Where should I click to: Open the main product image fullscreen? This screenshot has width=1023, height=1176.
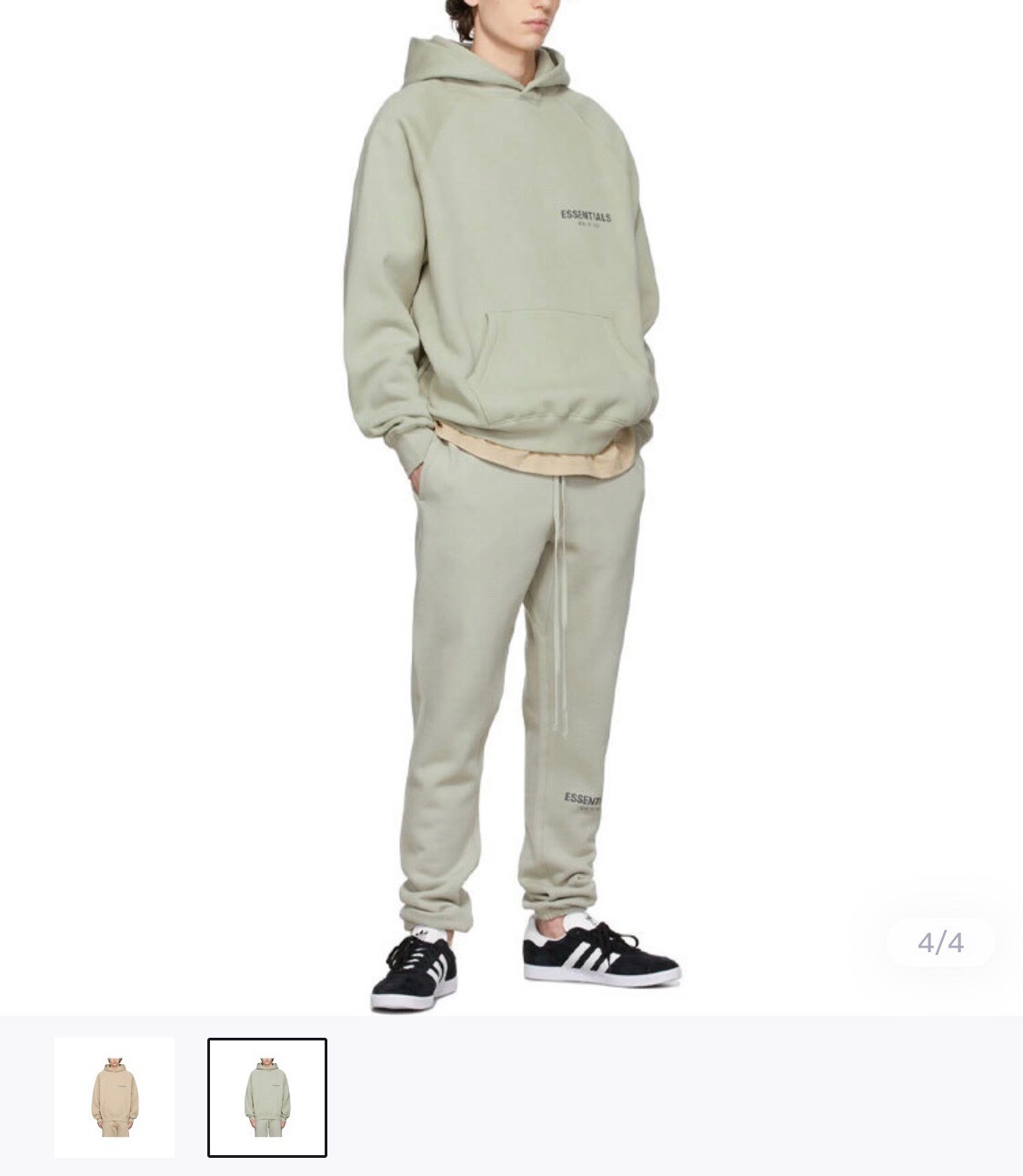(x=509, y=509)
